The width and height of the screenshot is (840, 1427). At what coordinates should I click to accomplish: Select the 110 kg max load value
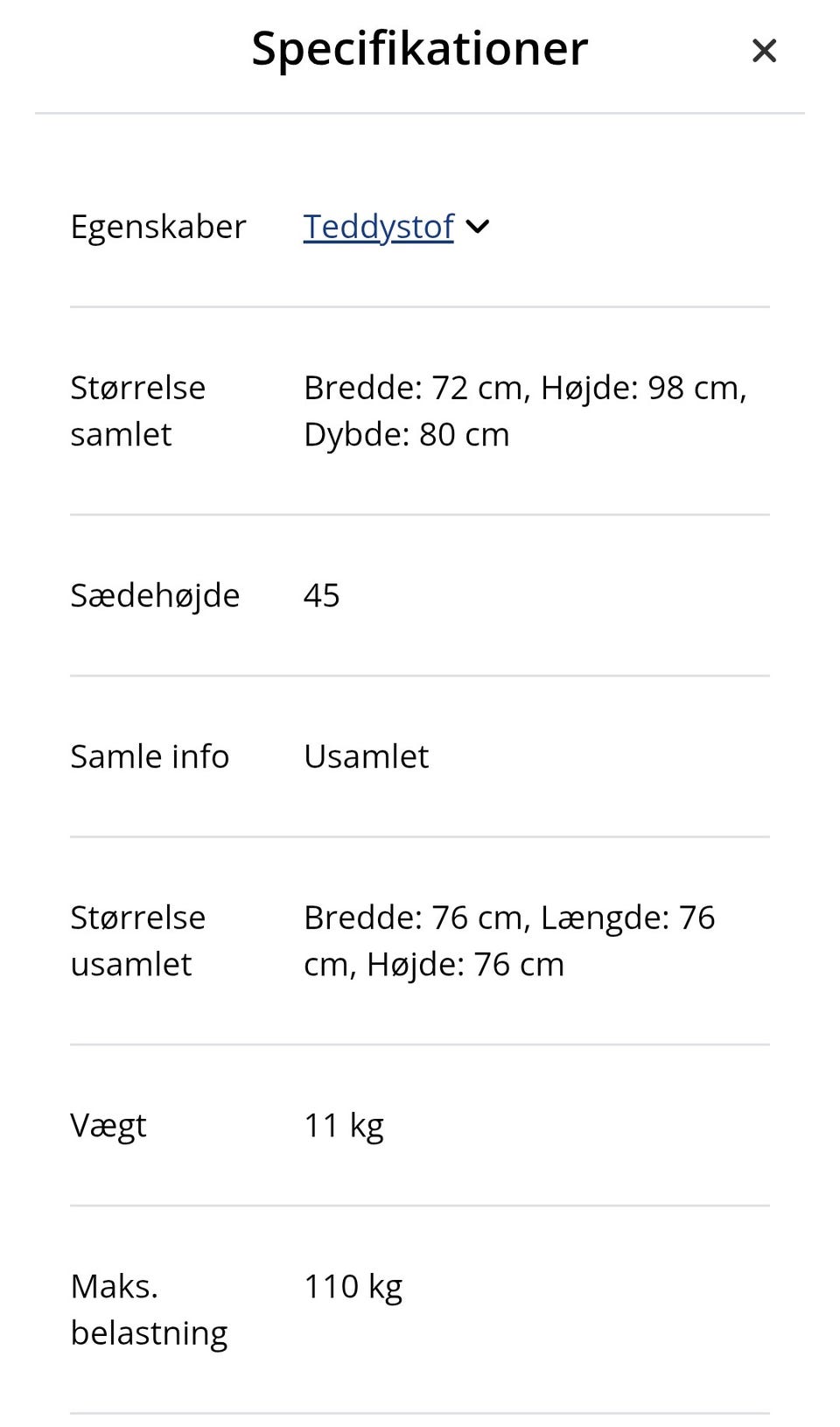pyautogui.click(x=353, y=1286)
